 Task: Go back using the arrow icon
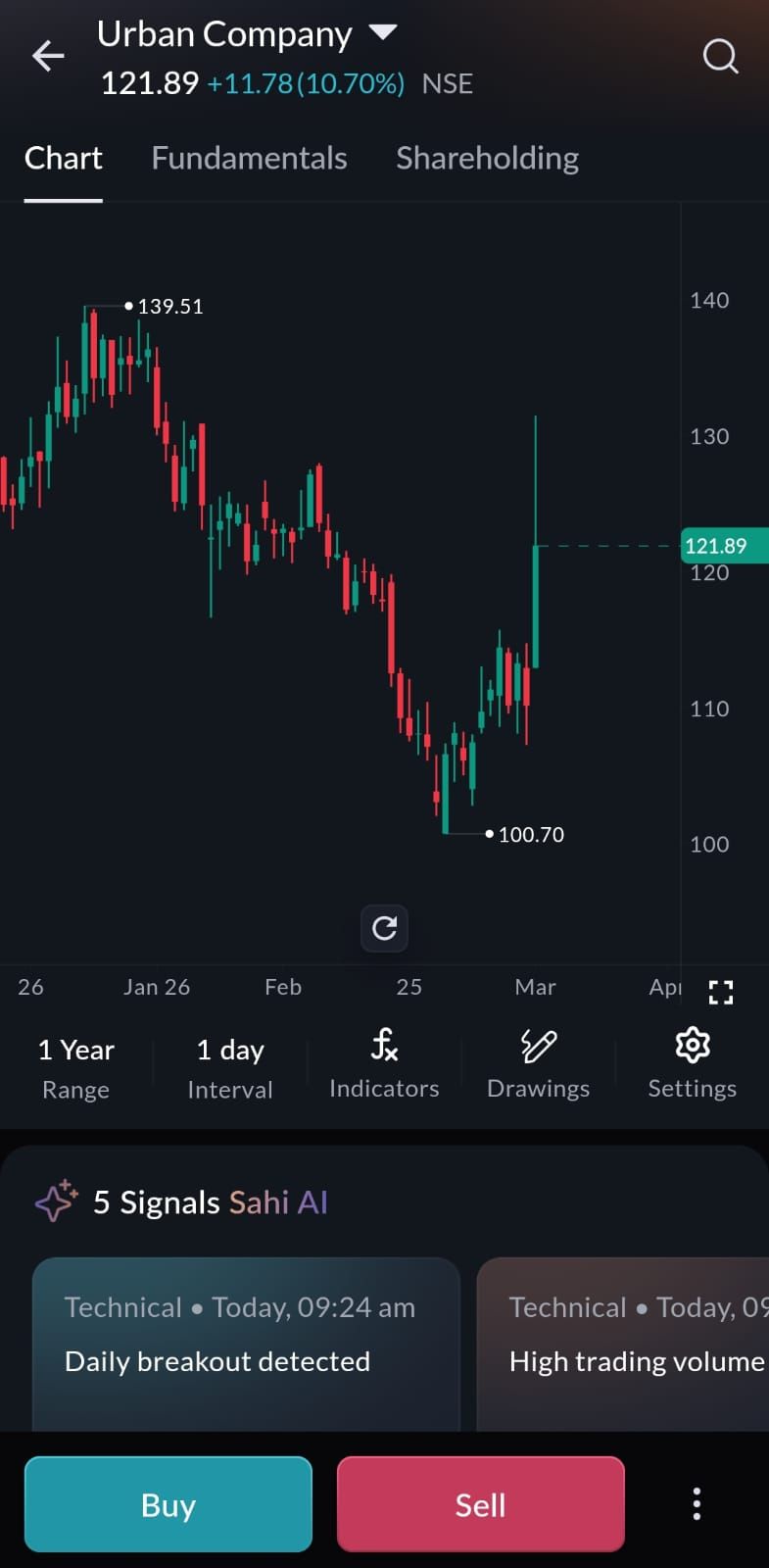point(48,57)
